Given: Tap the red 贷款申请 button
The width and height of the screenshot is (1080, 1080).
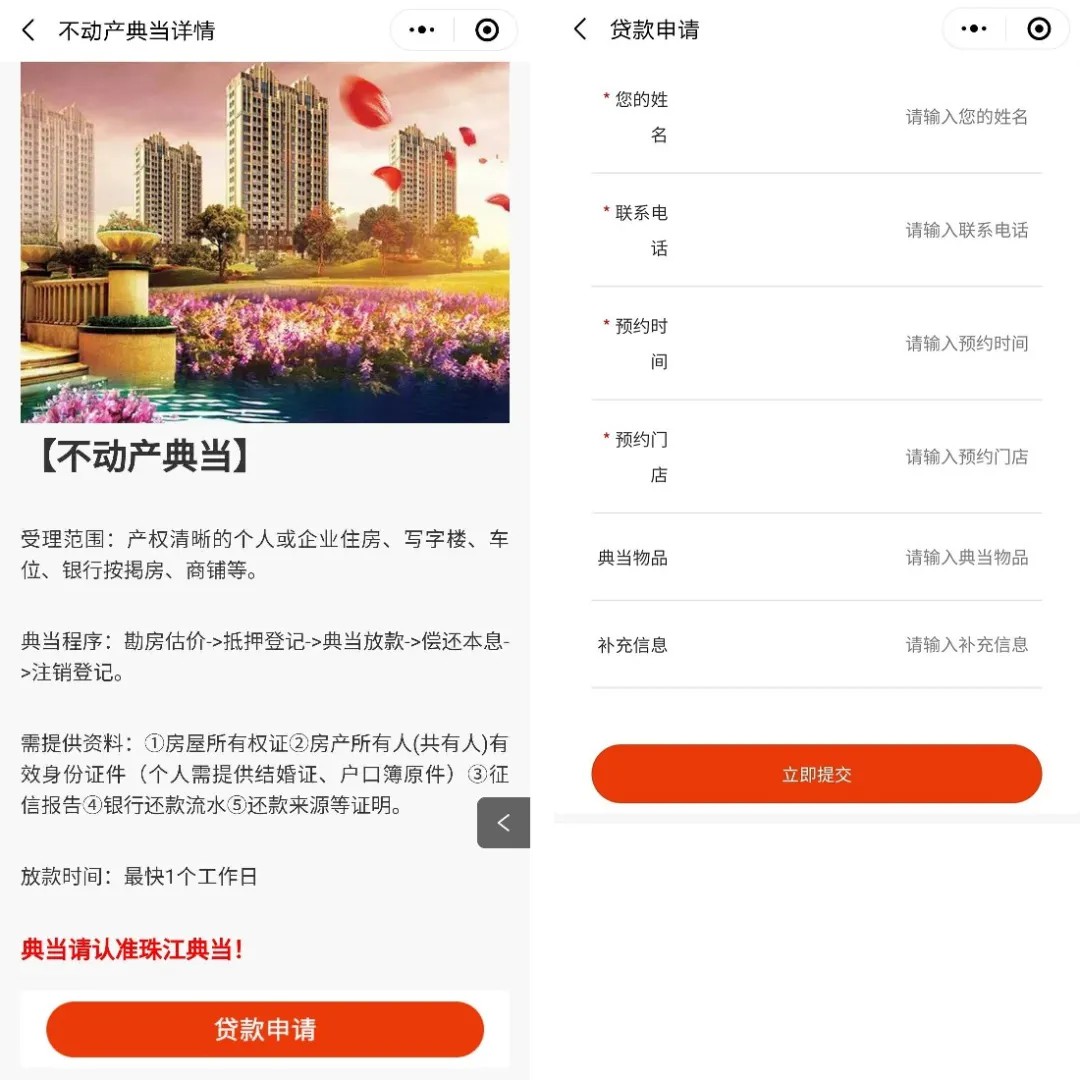Looking at the screenshot, I should click(265, 1029).
